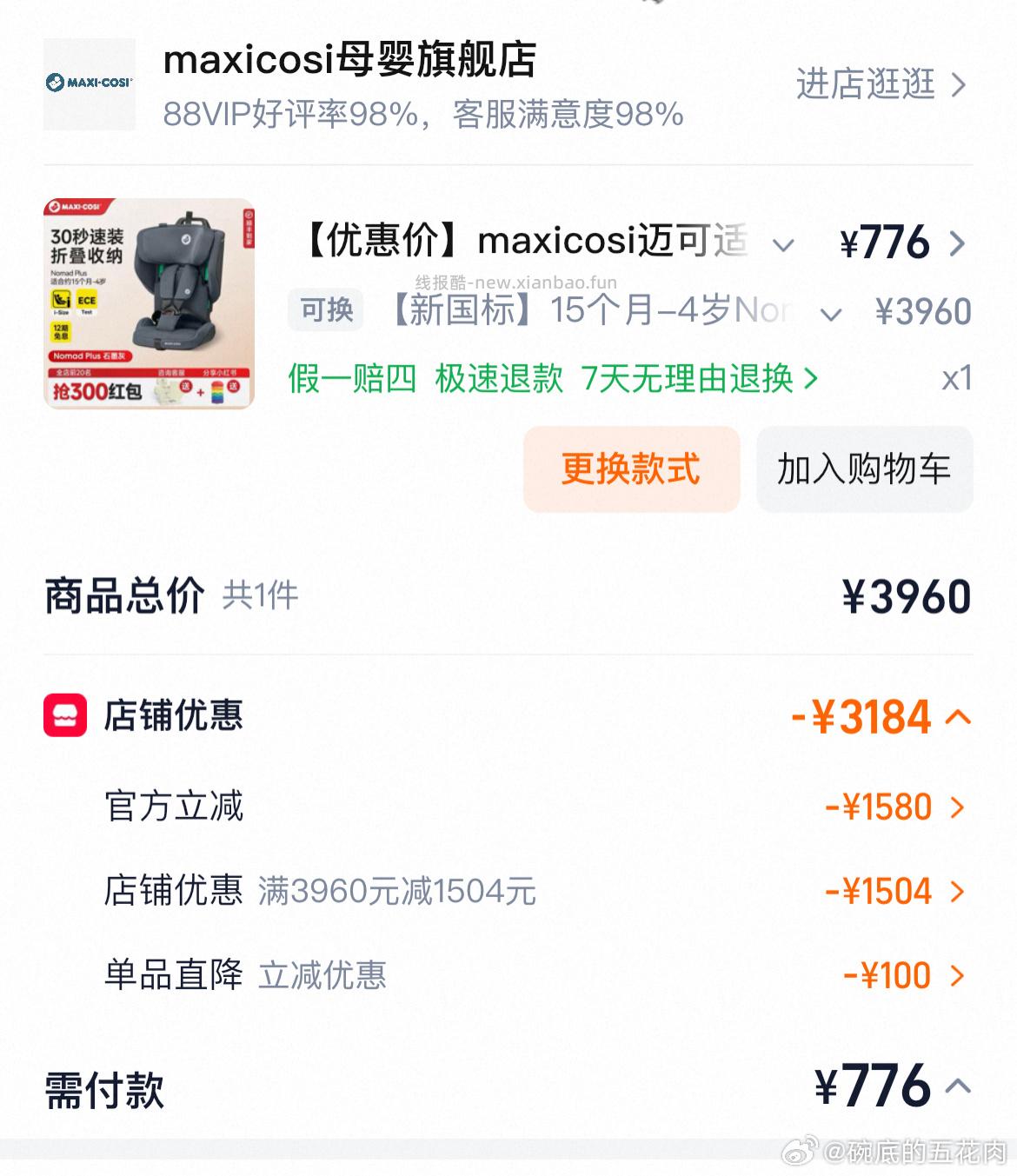Open the product title dropdown arrow
The height and width of the screenshot is (1176, 1017).
[x=783, y=243]
